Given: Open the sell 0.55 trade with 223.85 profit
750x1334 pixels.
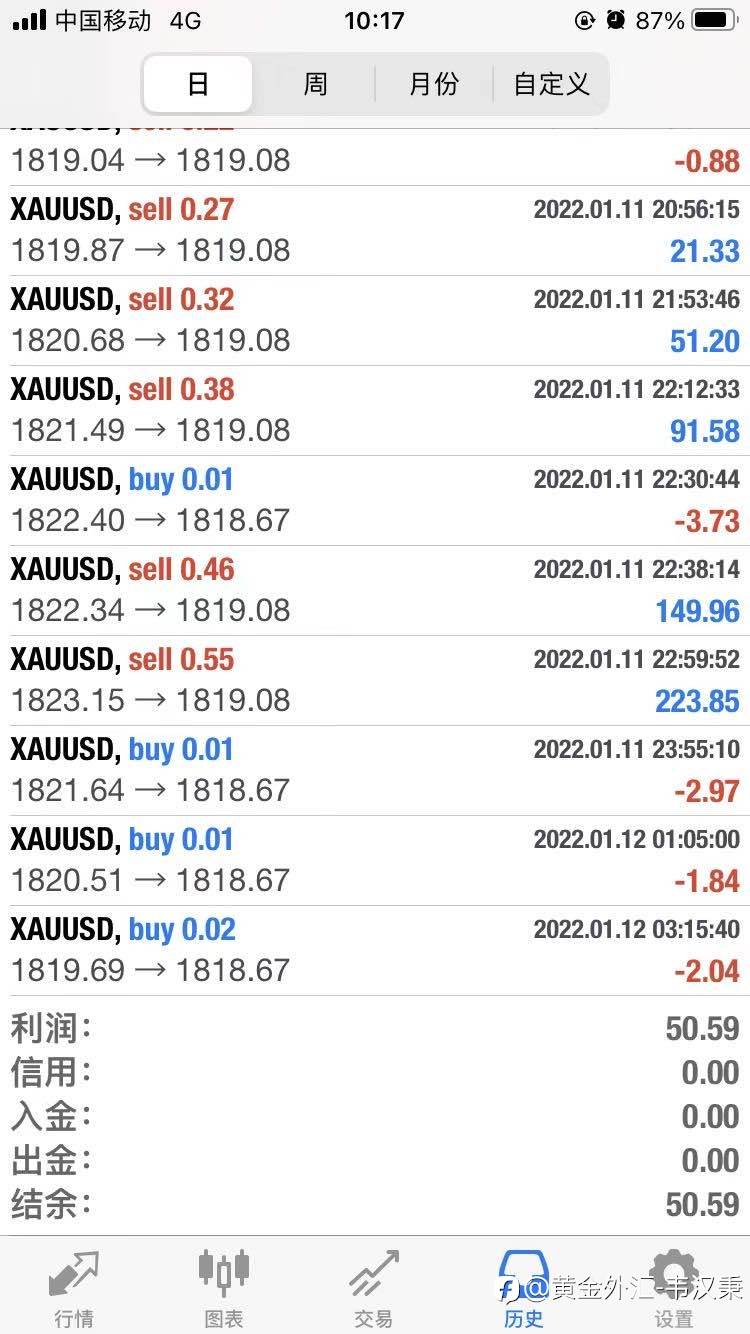Looking at the screenshot, I should click(375, 681).
